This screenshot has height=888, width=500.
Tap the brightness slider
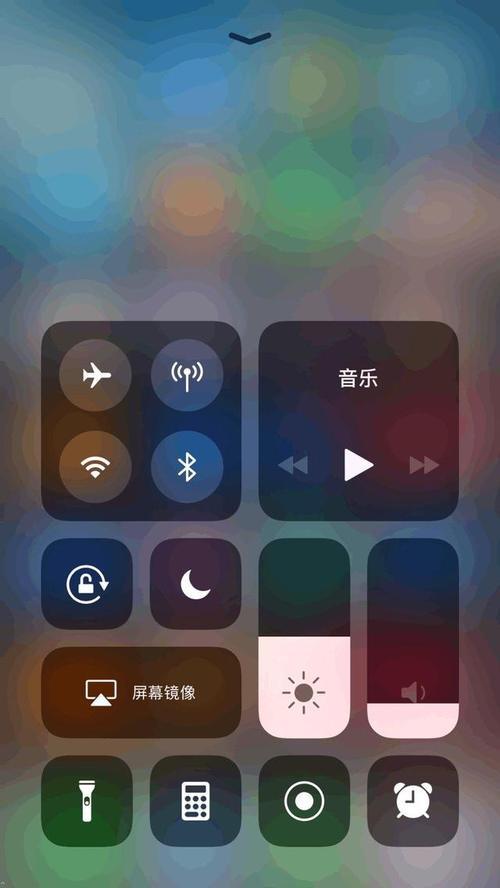(x=304, y=638)
